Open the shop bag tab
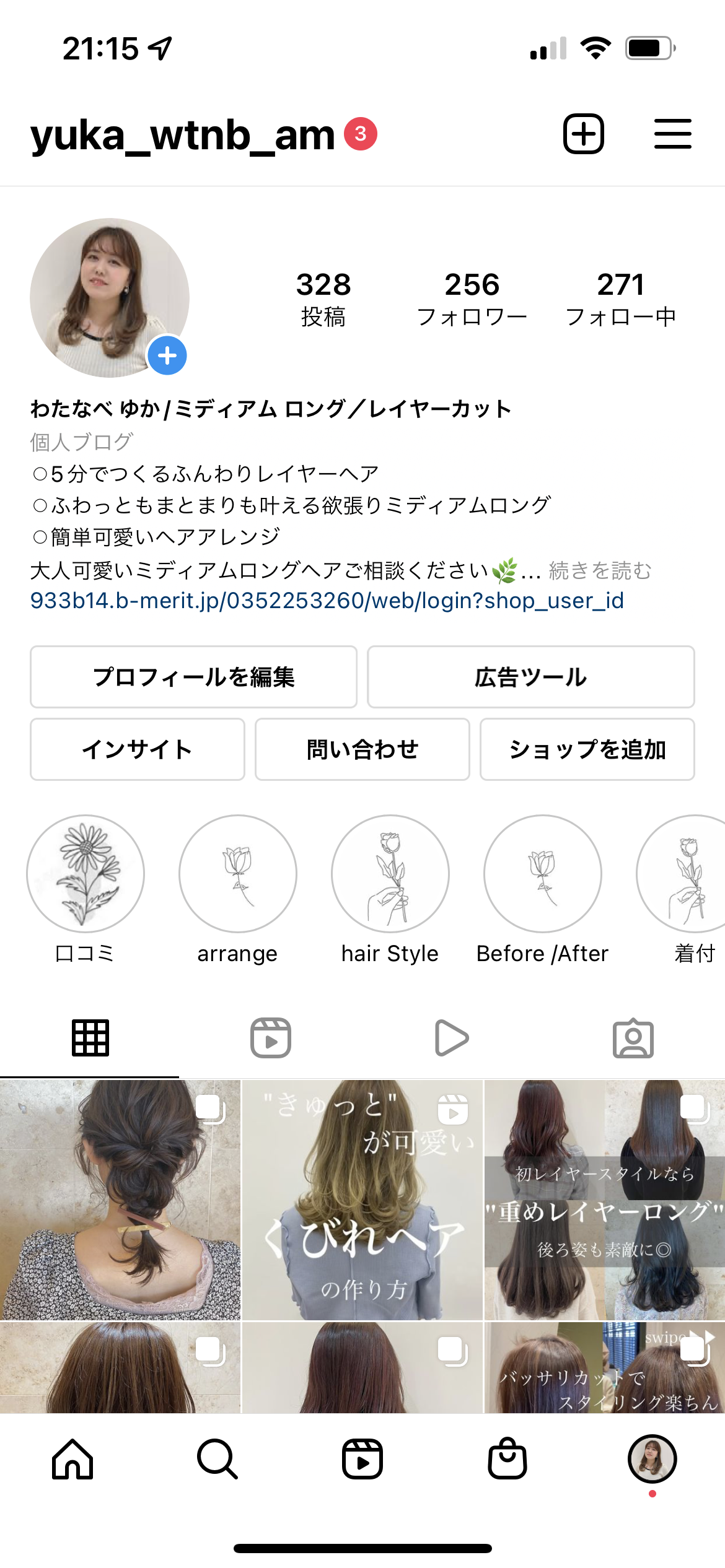The width and height of the screenshot is (725, 1568). tap(507, 1459)
